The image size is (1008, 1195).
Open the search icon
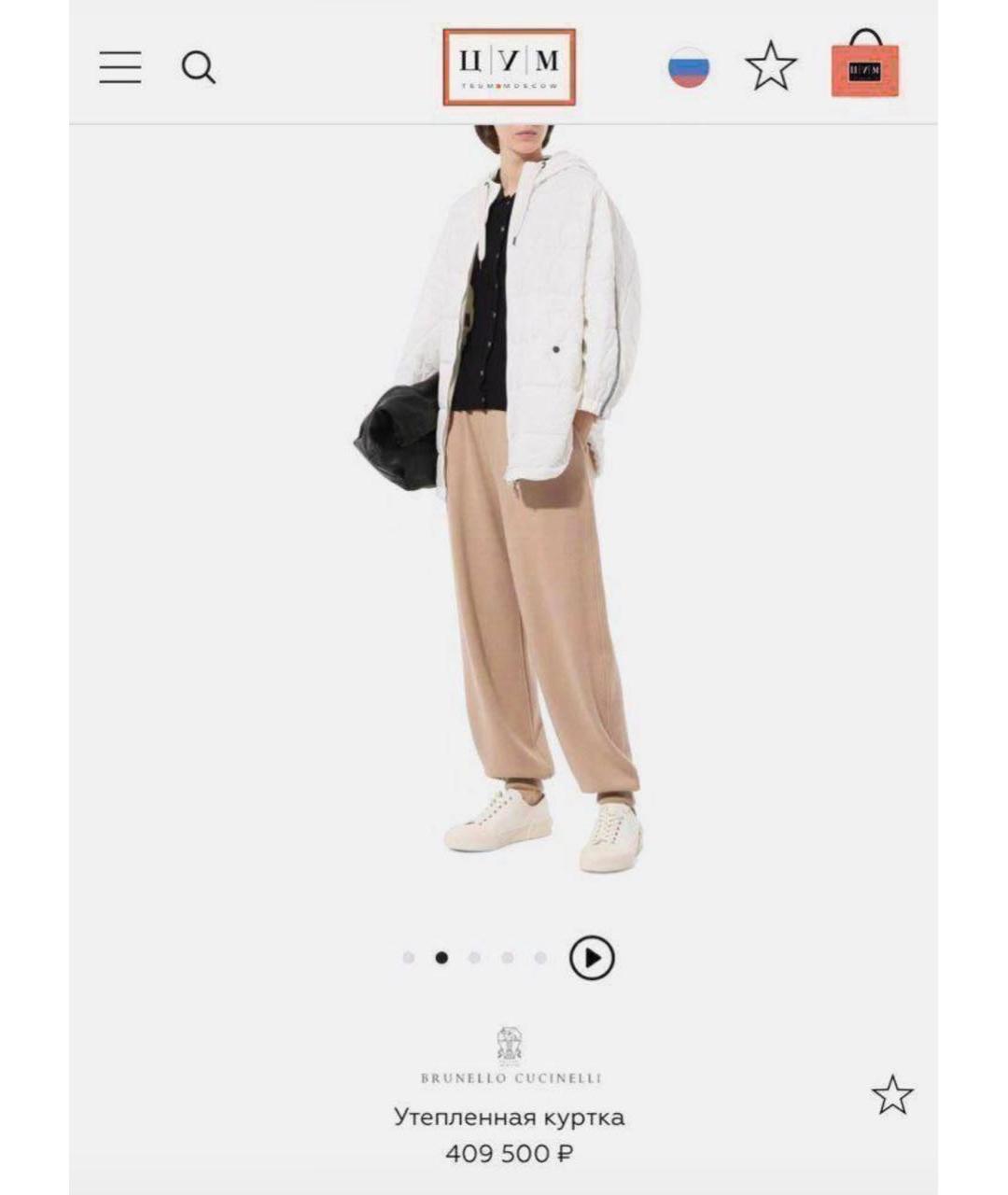point(198,68)
